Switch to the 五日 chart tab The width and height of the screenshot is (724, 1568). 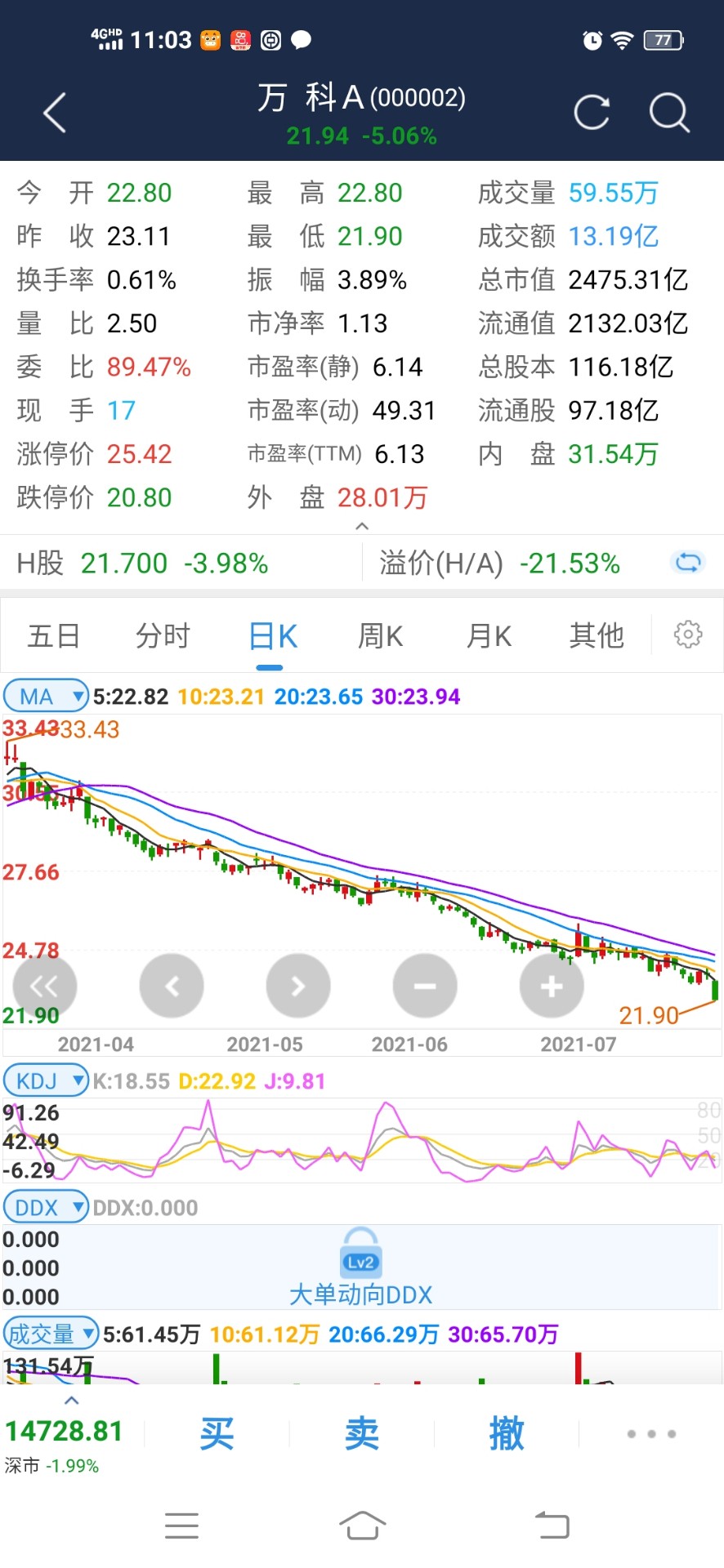(54, 635)
